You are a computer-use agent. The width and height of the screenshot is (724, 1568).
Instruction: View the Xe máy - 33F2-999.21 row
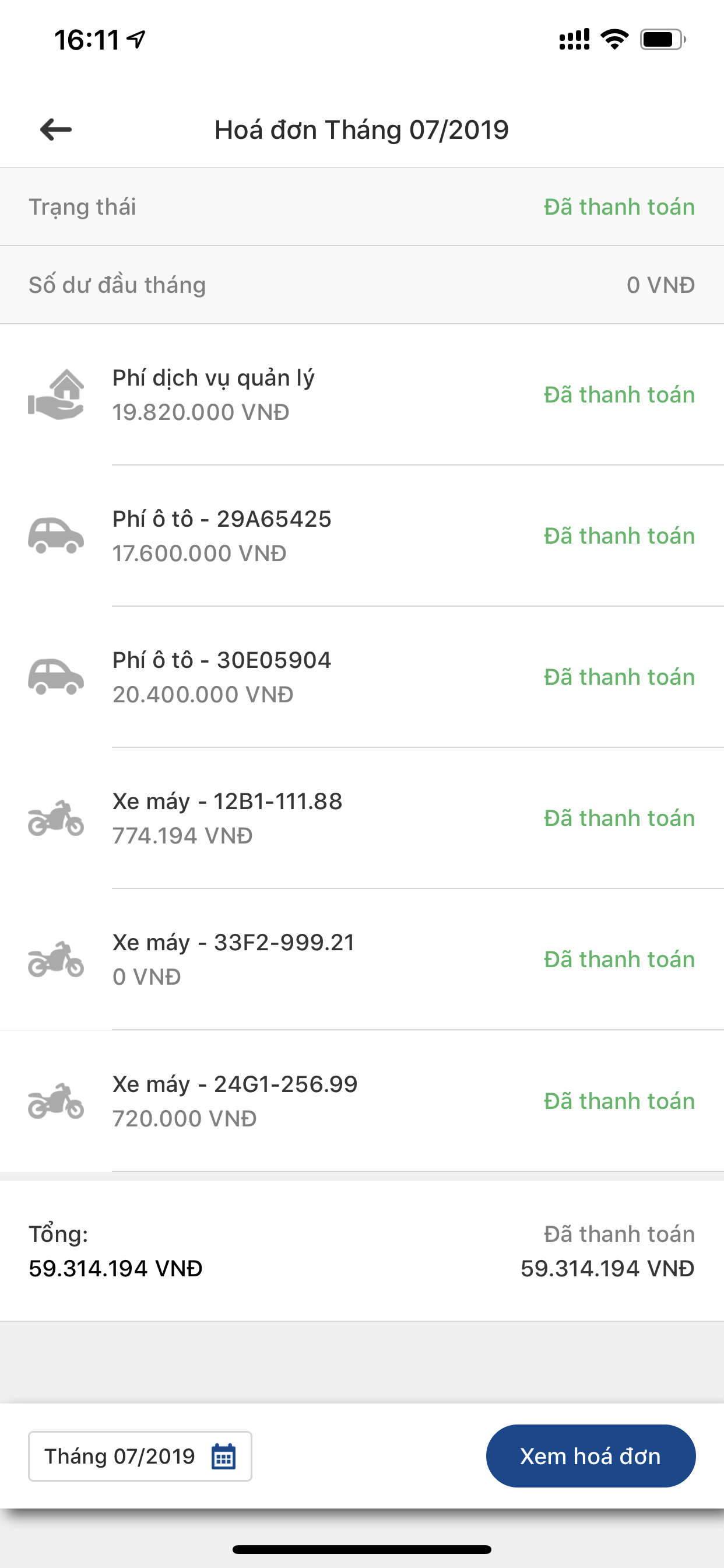tap(362, 960)
